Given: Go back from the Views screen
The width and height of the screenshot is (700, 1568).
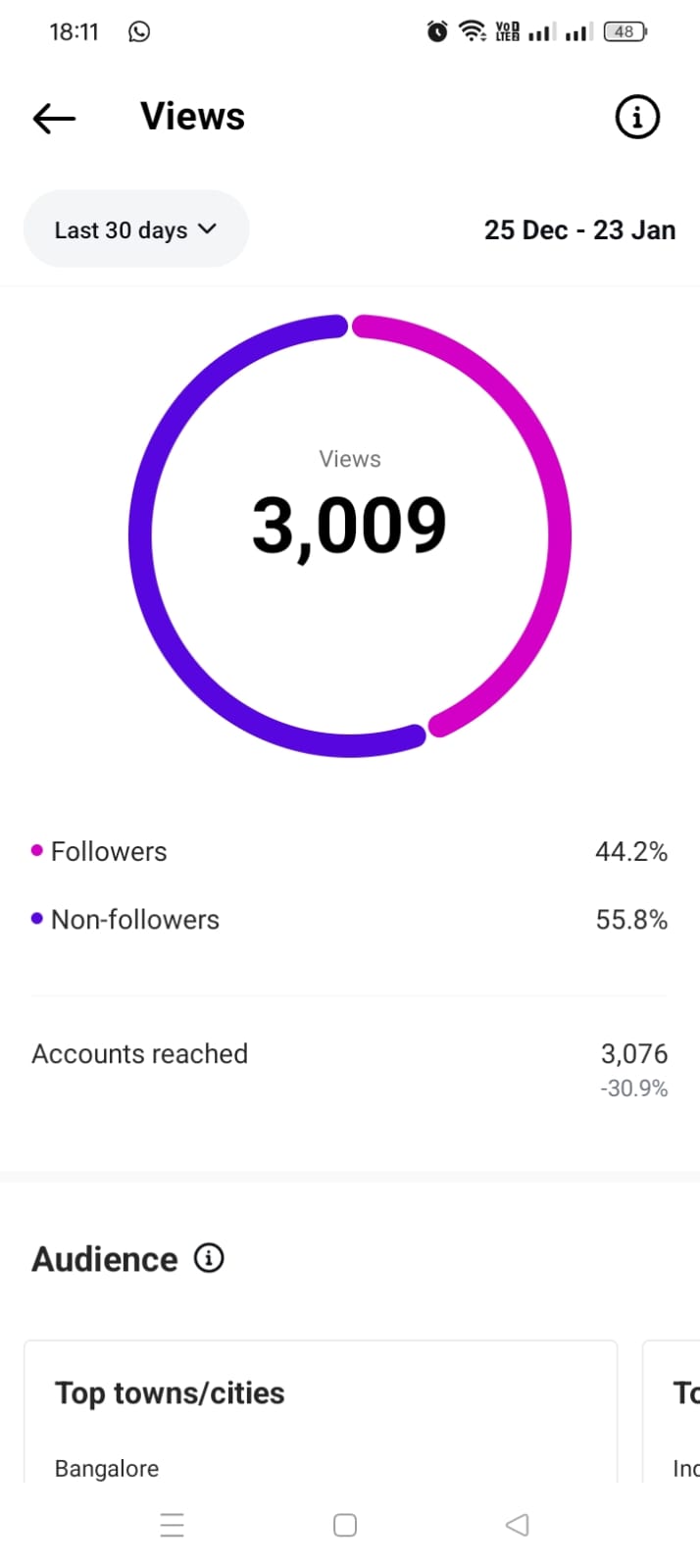Looking at the screenshot, I should click(x=54, y=119).
